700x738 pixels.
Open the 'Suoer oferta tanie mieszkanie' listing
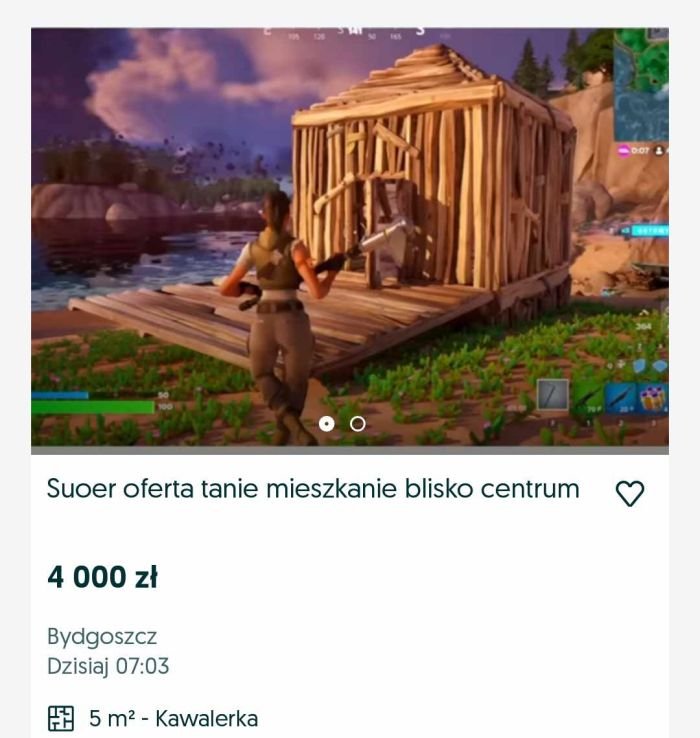click(x=313, y=489)
